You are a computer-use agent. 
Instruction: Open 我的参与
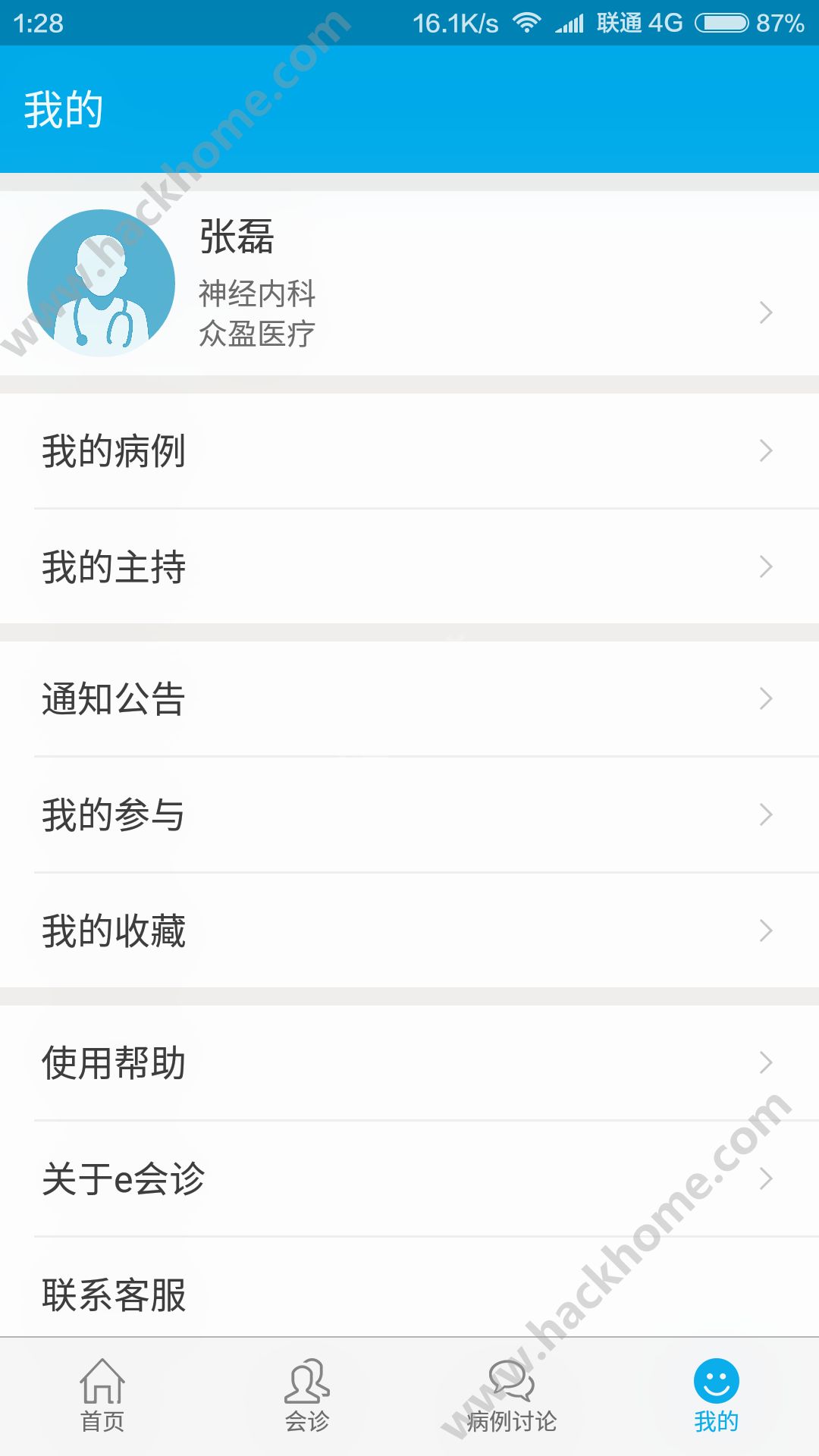coord(409,814)
